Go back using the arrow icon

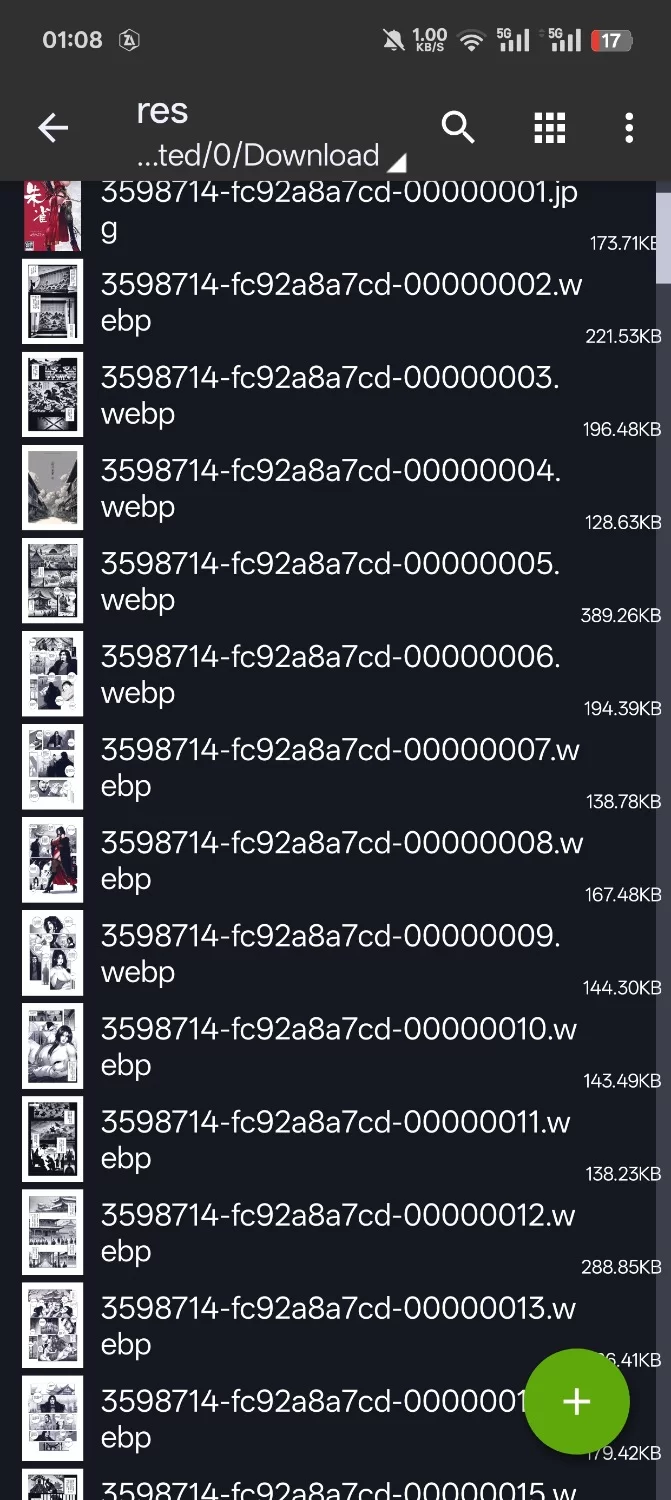coord(53,128)
